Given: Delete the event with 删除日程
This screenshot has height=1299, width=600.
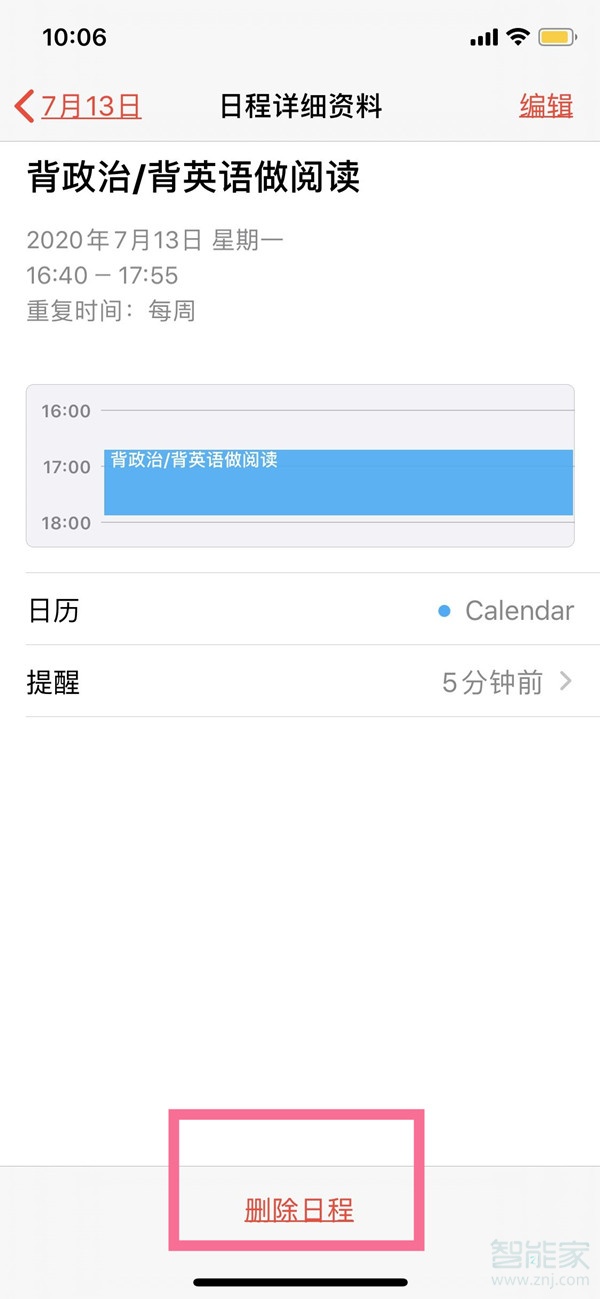Looking at the screenshot, I should coord(299,1211).
